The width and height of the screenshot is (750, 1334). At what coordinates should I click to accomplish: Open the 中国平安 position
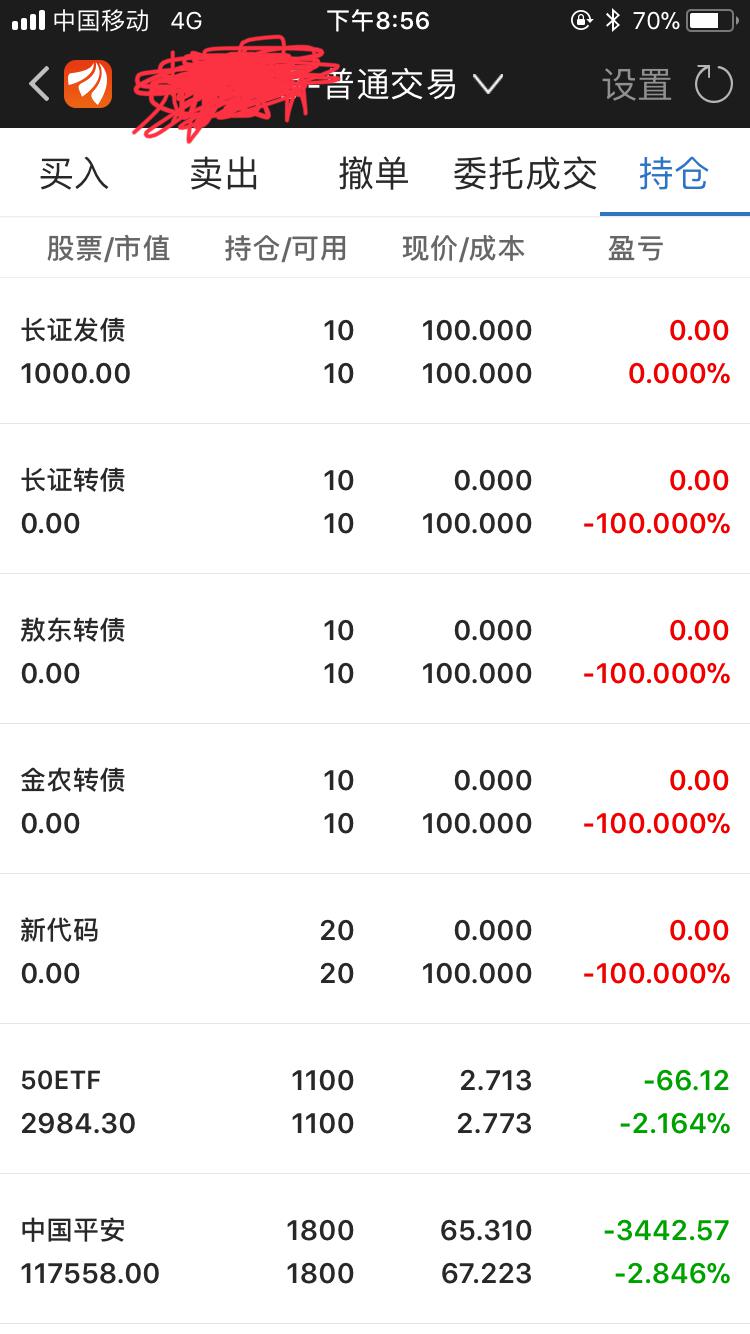375,1251
